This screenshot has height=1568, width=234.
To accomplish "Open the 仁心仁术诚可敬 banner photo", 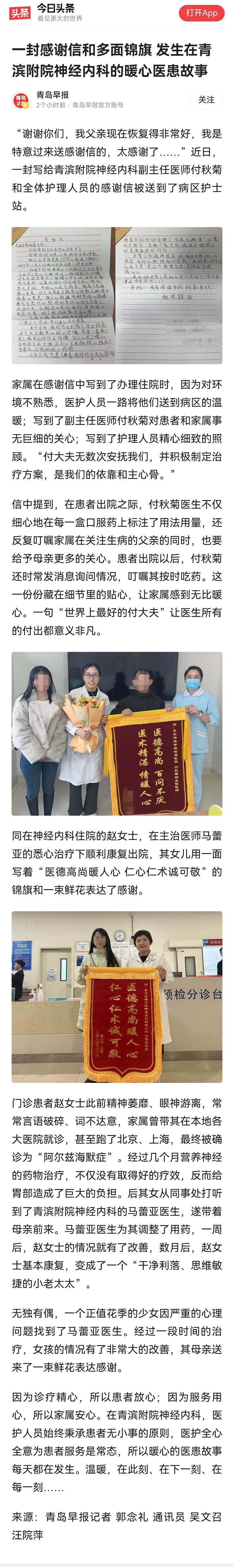I will tap(117, 996).
